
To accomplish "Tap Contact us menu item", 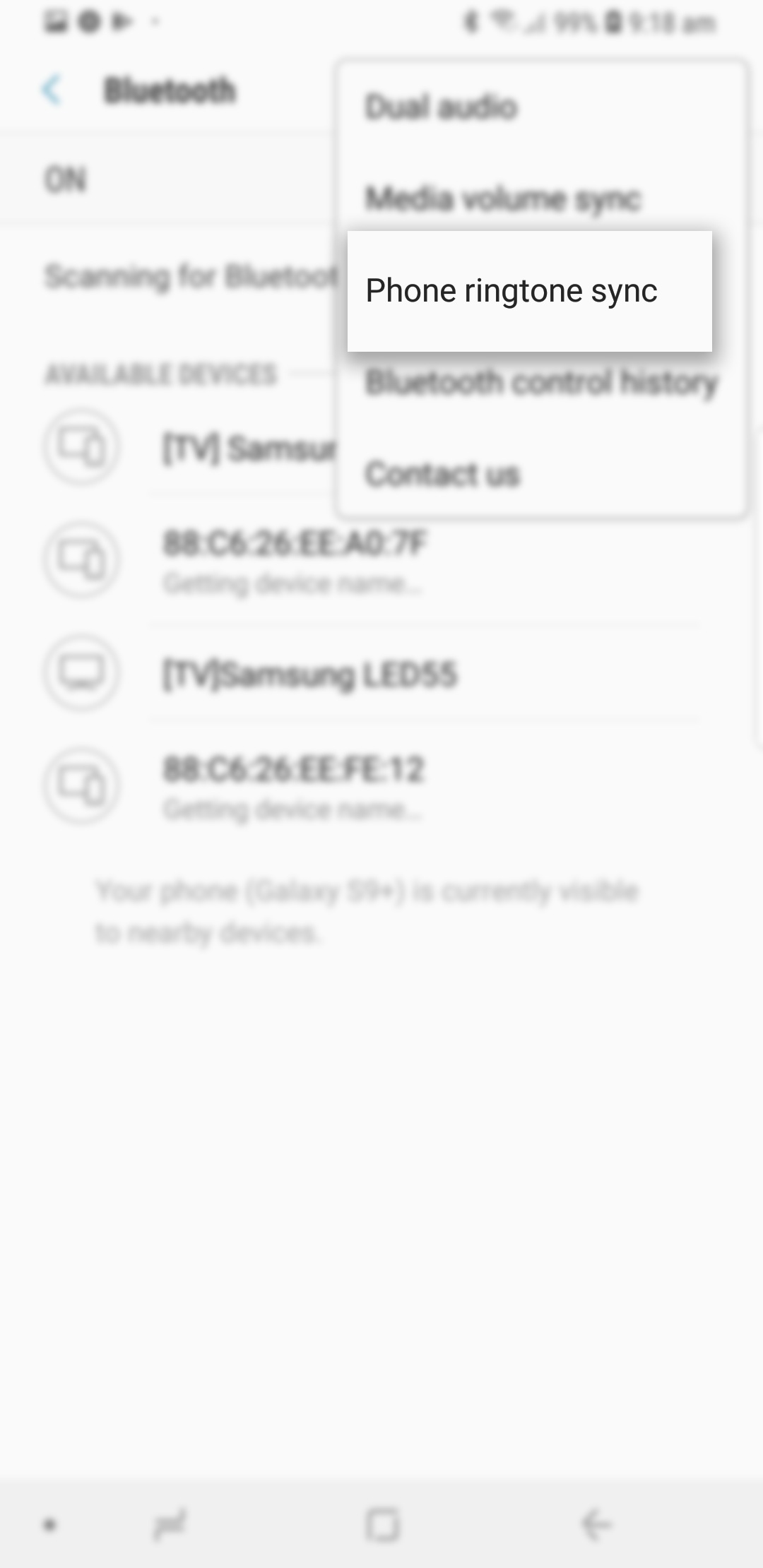I will tap(541, 474).
